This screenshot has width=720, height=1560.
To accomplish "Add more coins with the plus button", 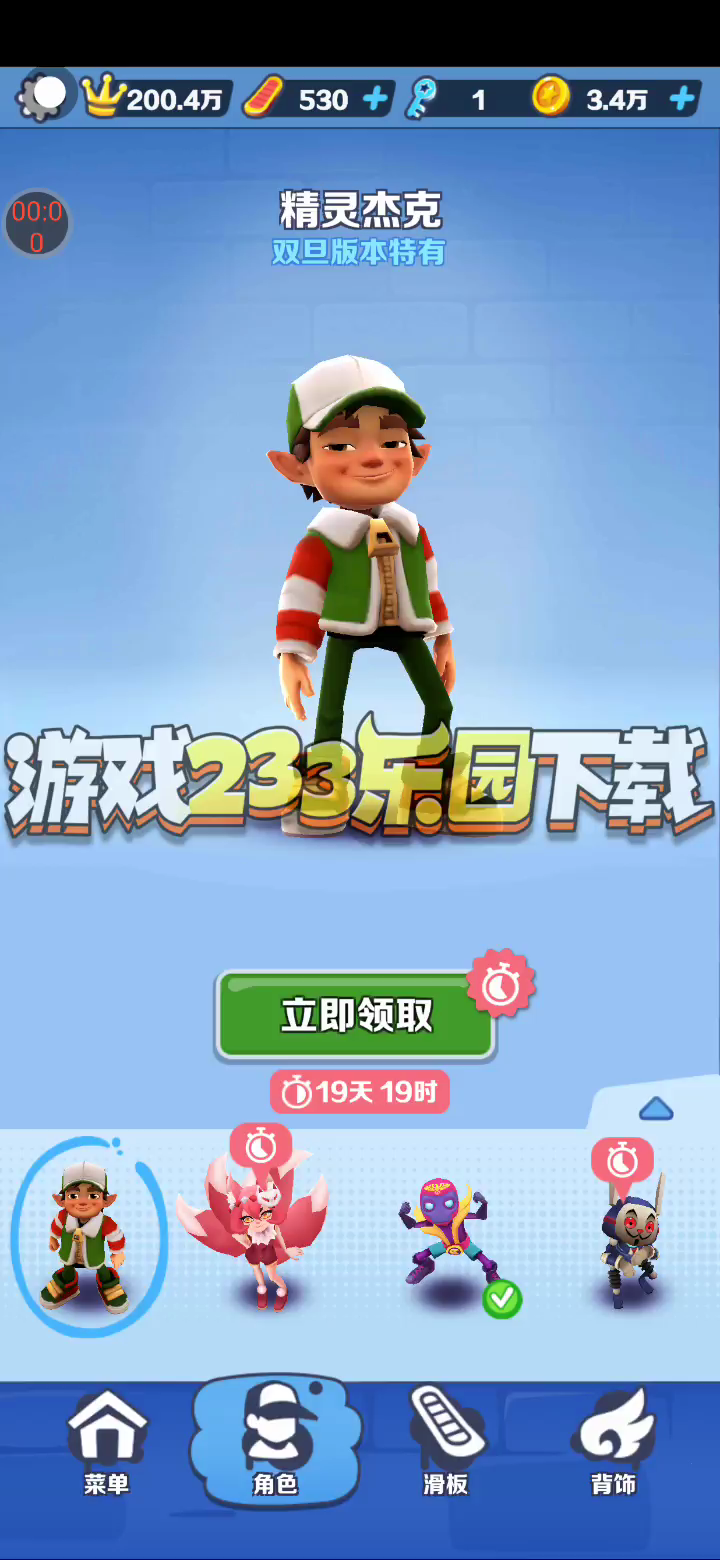I will (x=683, y=99).
